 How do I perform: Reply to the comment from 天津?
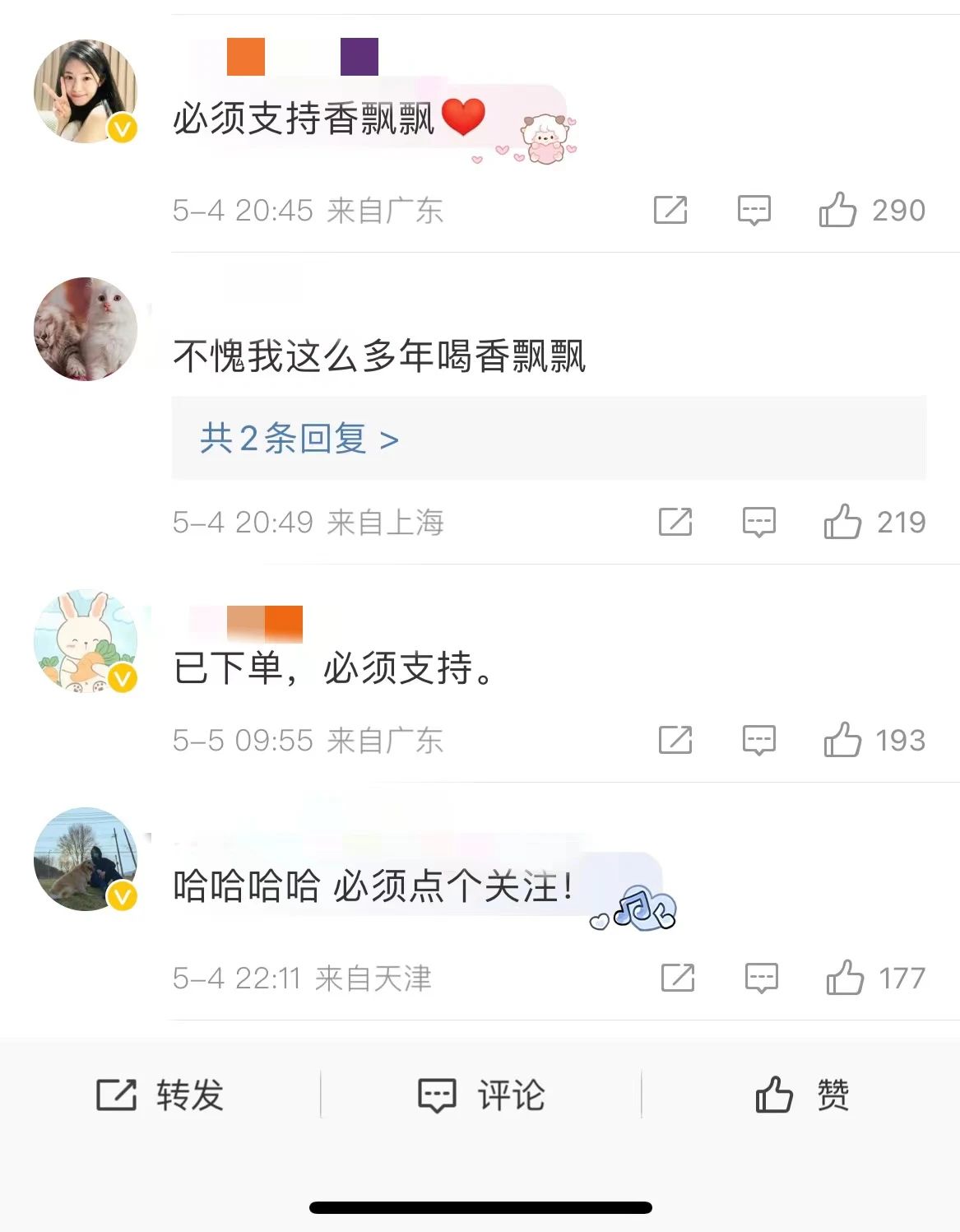(761, 978)
